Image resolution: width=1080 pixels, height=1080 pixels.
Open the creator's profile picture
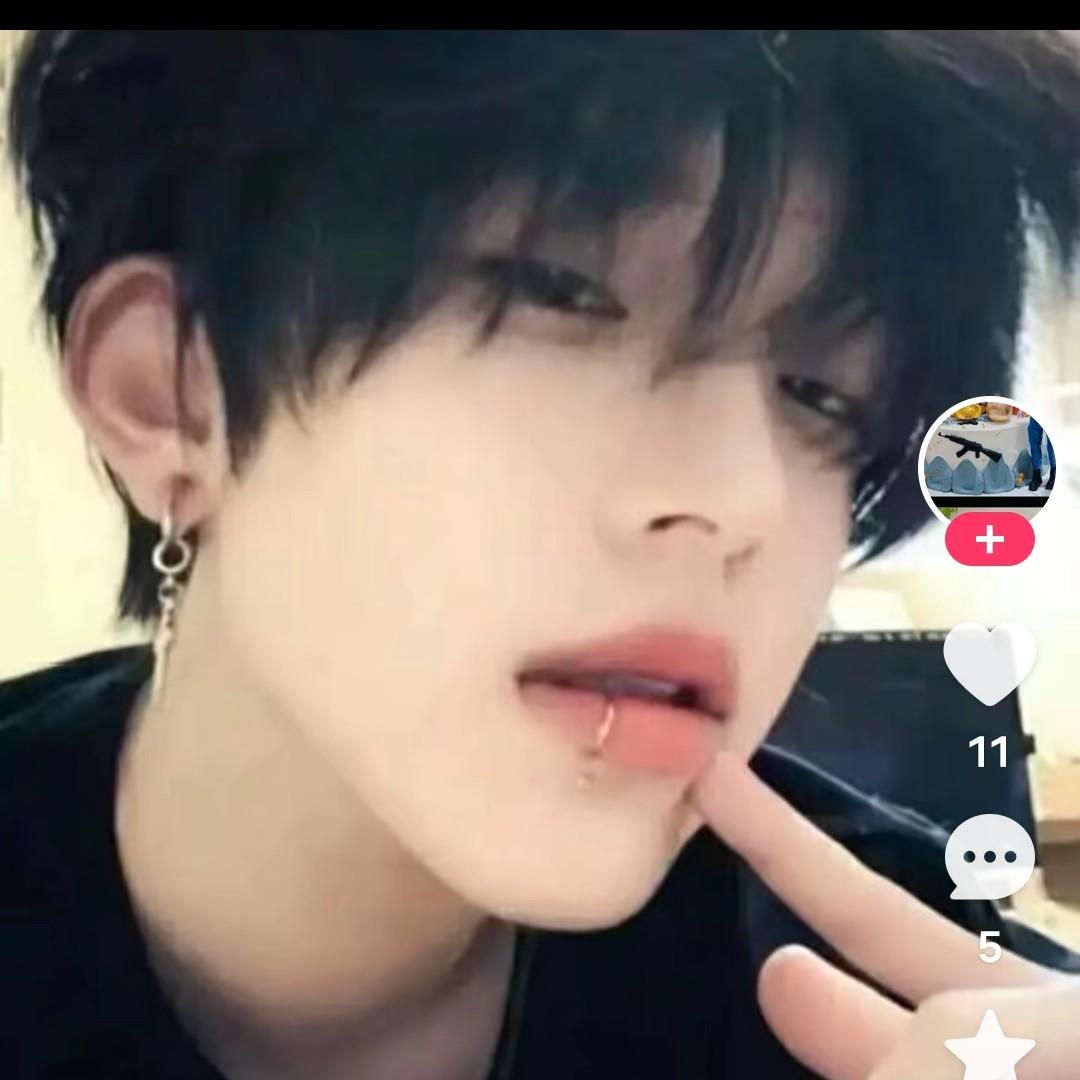point(988,460)
